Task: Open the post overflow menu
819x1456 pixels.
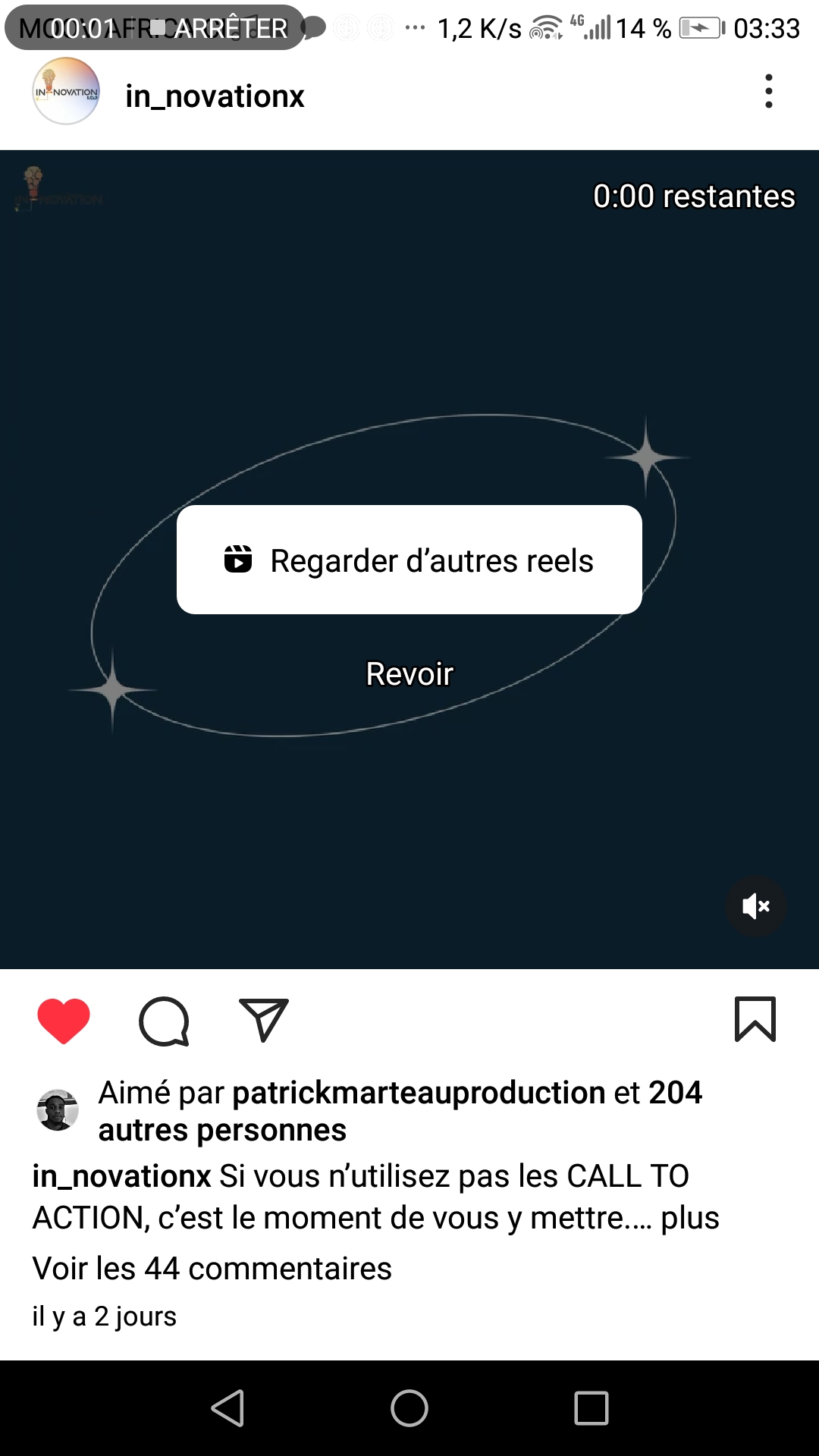Action: [x=768, y=92]
